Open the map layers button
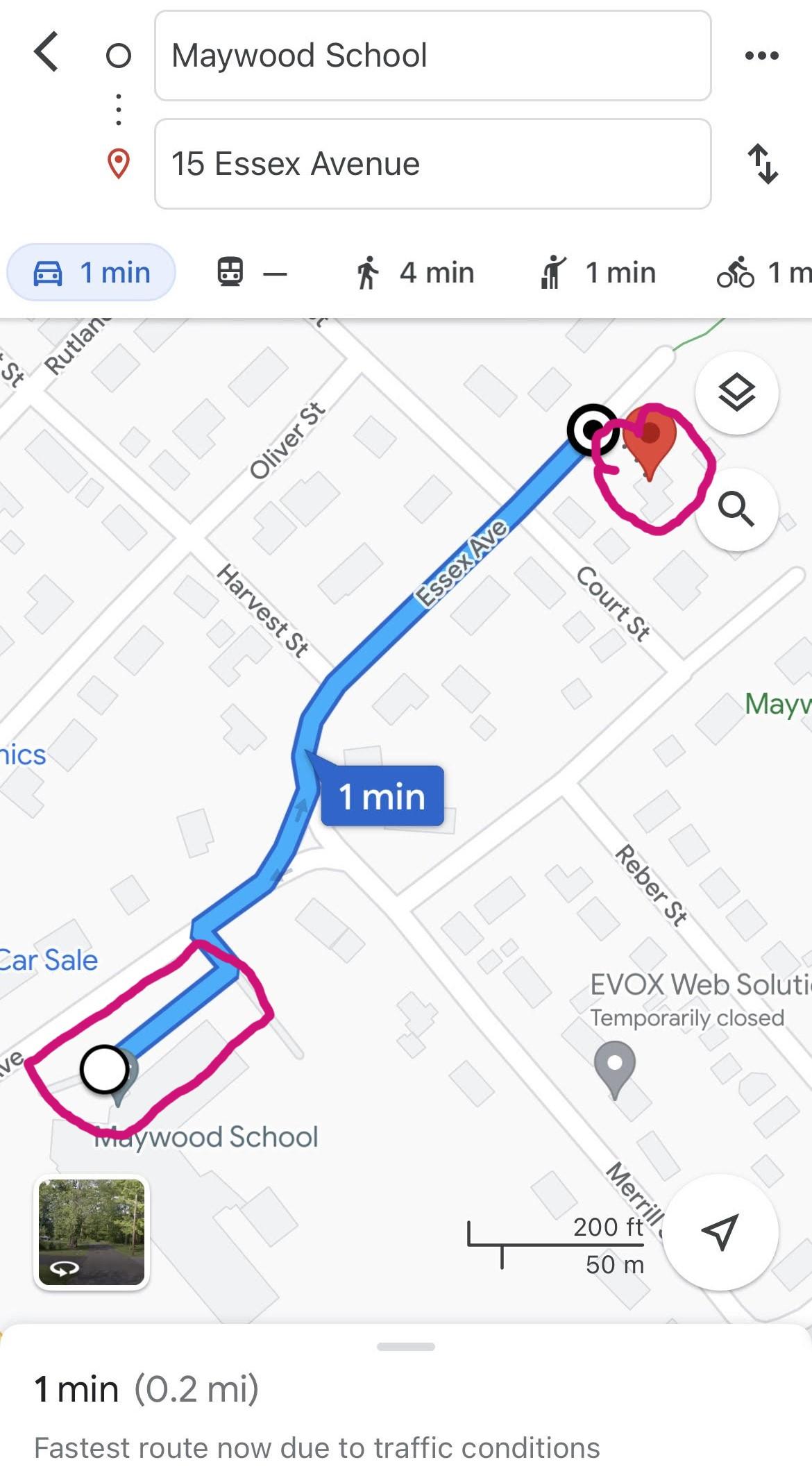Screen dimensions: 812x1469 click(x=736, y=393)
